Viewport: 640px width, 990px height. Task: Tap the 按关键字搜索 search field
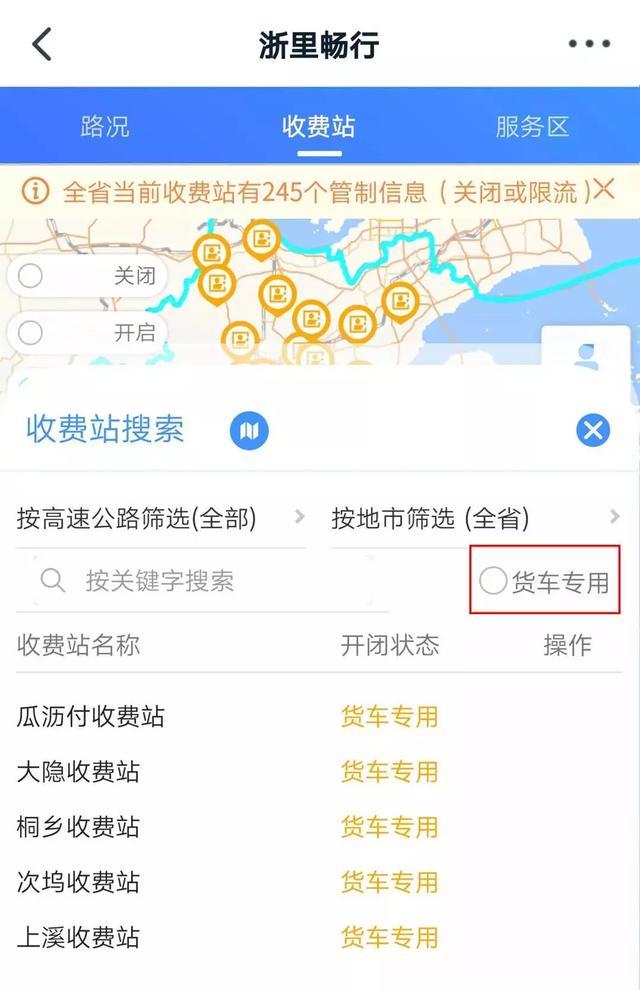(x=200, y=581)
